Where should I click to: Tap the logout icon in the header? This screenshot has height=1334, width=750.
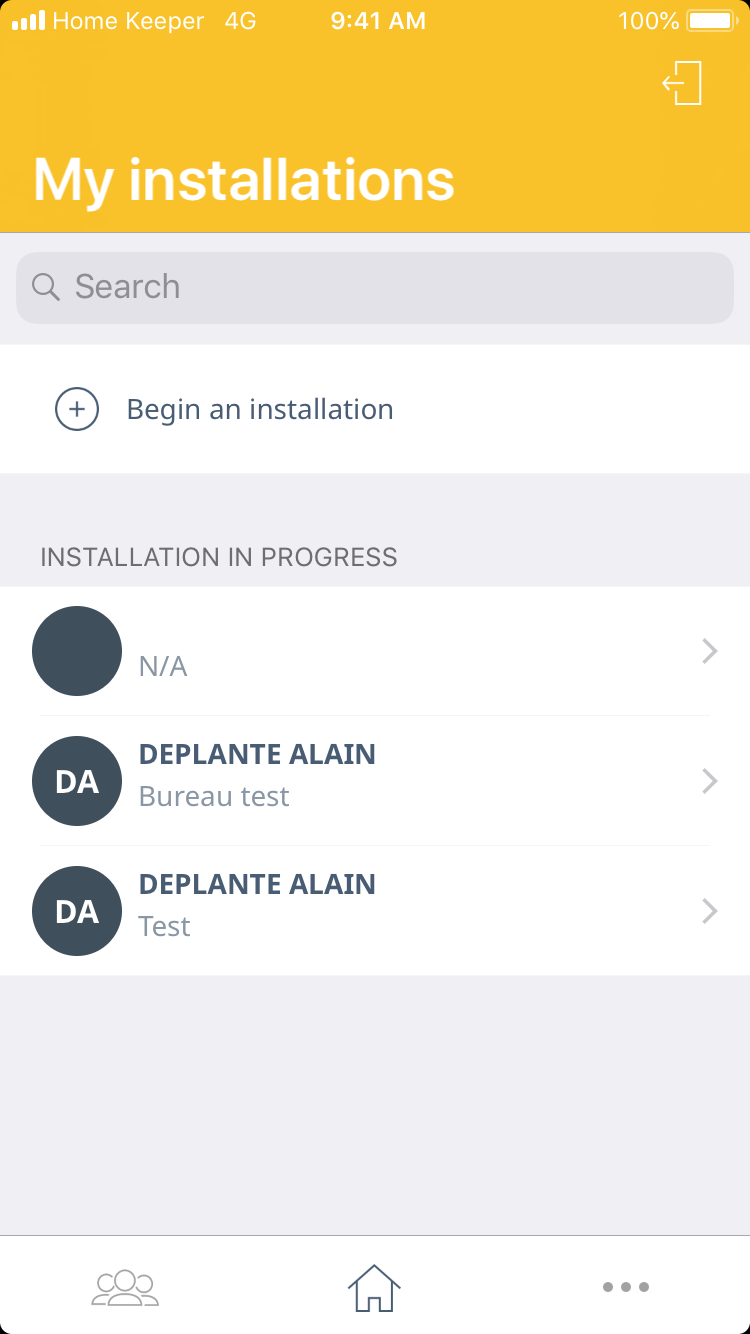[x=683, y=83]
